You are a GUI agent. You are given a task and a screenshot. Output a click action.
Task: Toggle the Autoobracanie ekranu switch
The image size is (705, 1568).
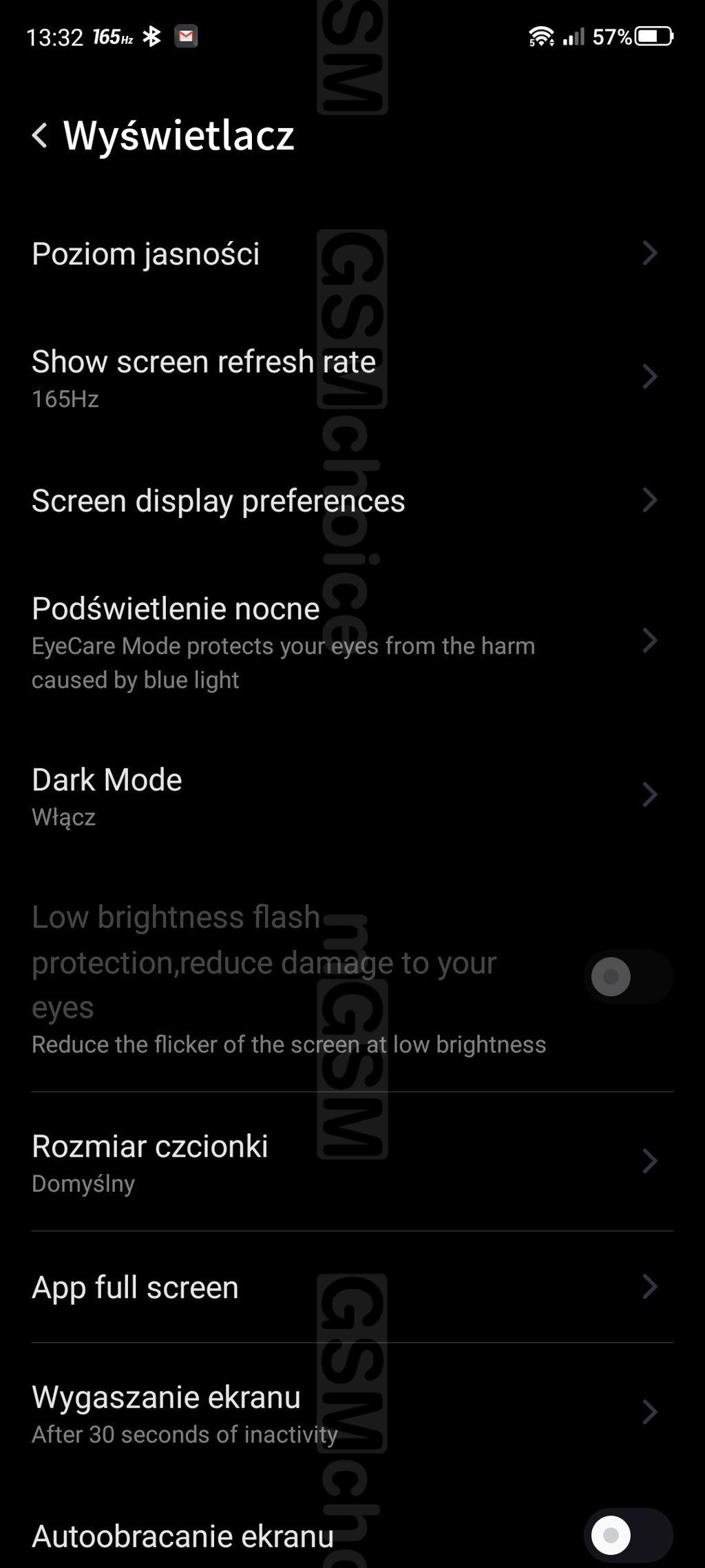[x=628, y=1535]
